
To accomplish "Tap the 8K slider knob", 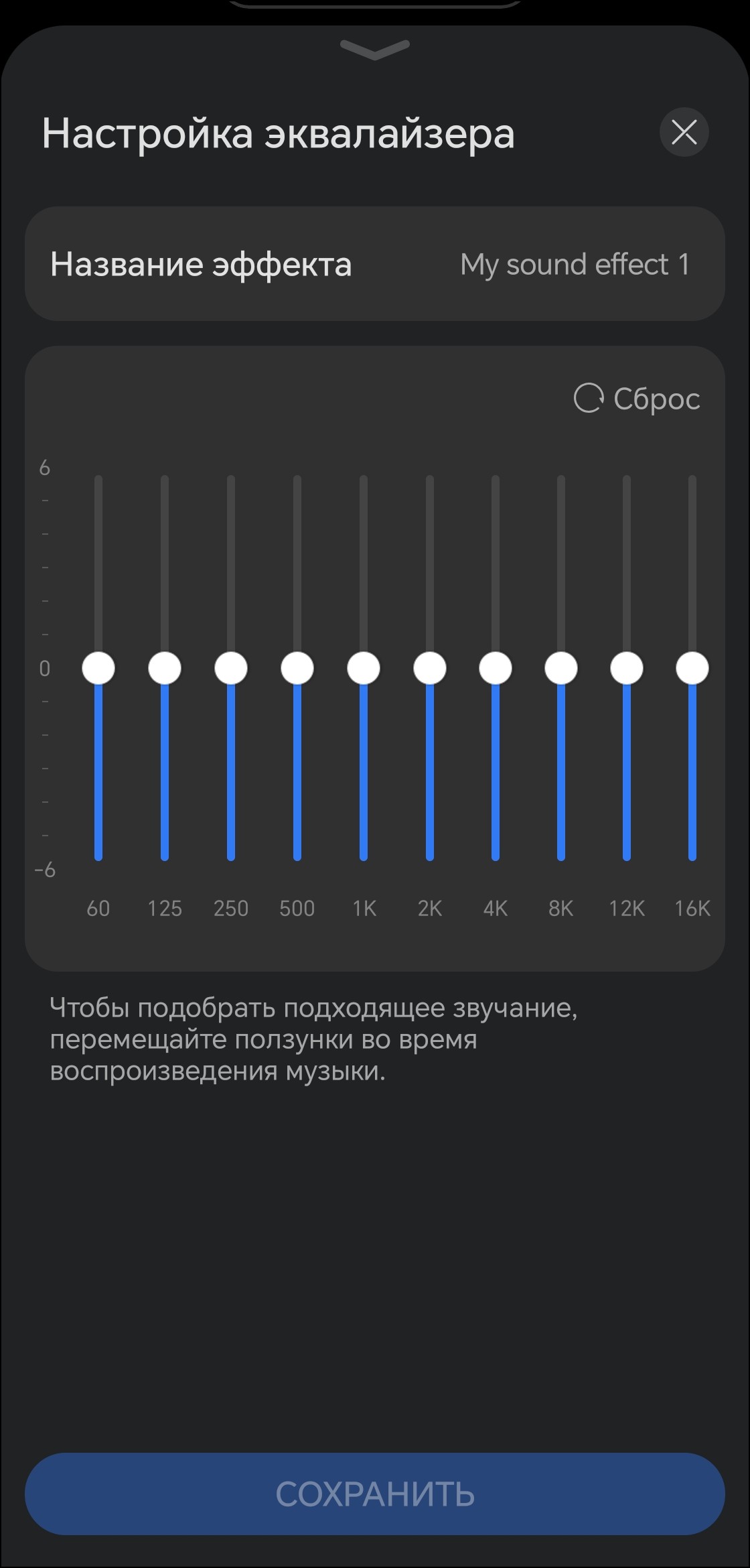I will 561,668.
